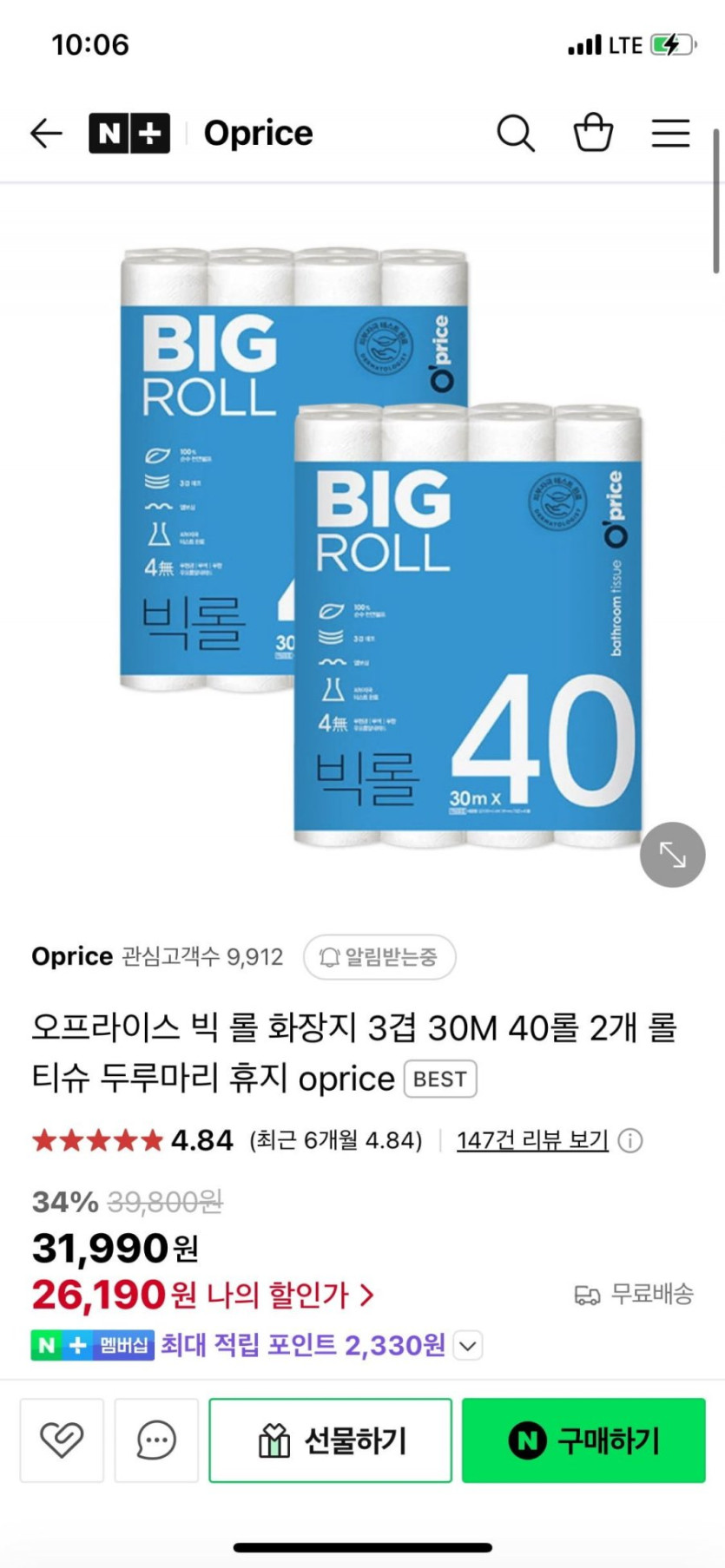Open the chat inquiry icon
The image size is (725, 1568).
click(156, 1440)
